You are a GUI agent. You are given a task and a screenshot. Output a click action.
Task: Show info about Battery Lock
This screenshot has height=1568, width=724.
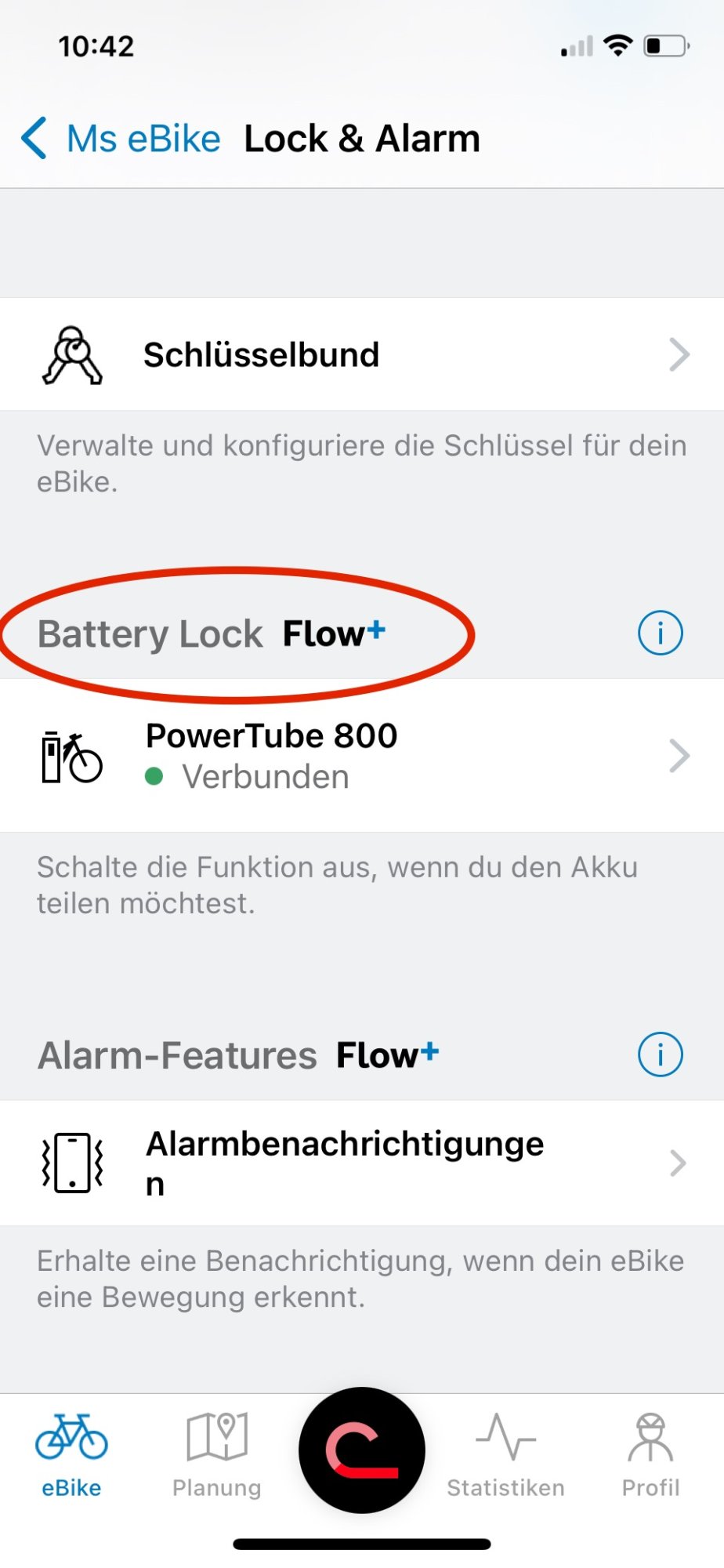click(x=660, y=633)
